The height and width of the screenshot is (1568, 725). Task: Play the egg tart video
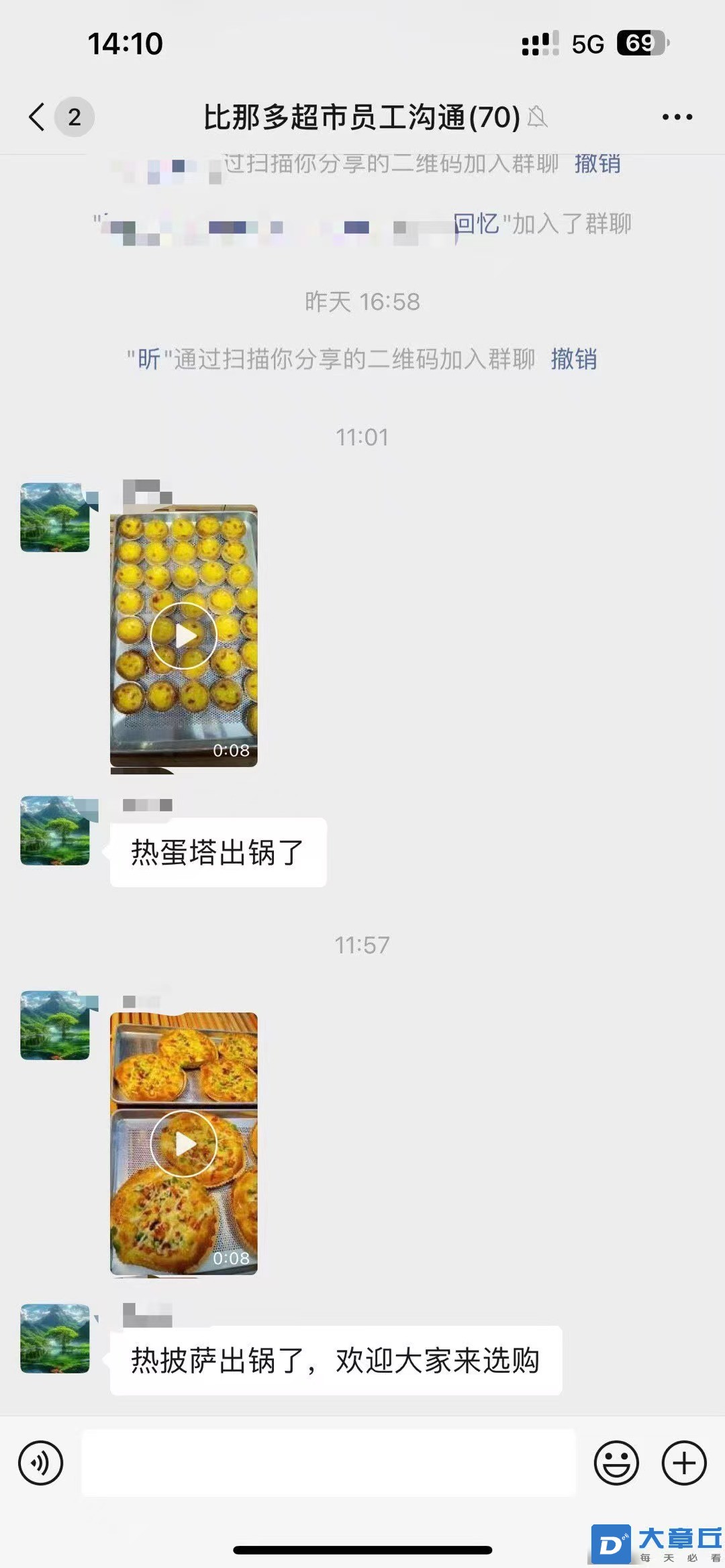point(183,635)
